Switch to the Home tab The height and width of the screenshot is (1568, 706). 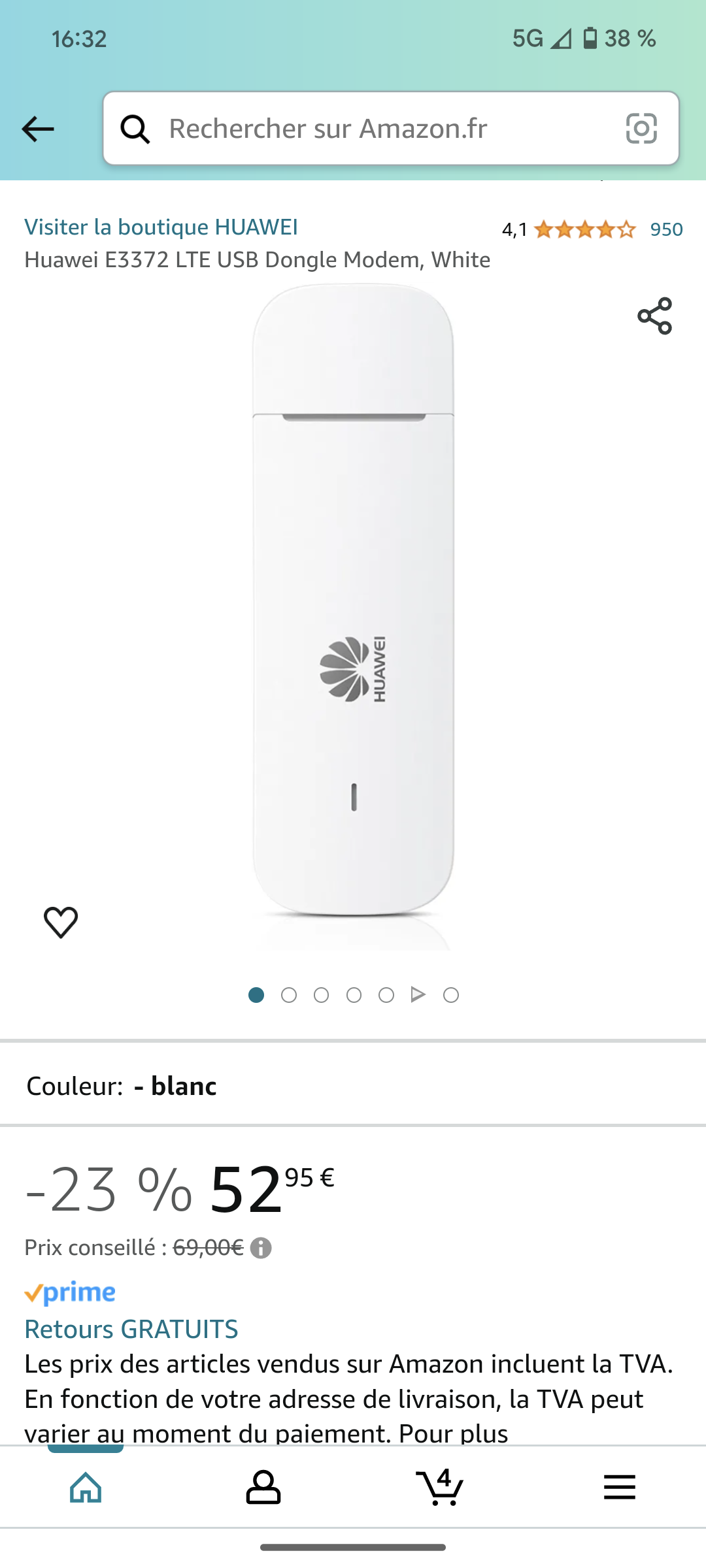pyautogui.click(x=86, y=1488)
